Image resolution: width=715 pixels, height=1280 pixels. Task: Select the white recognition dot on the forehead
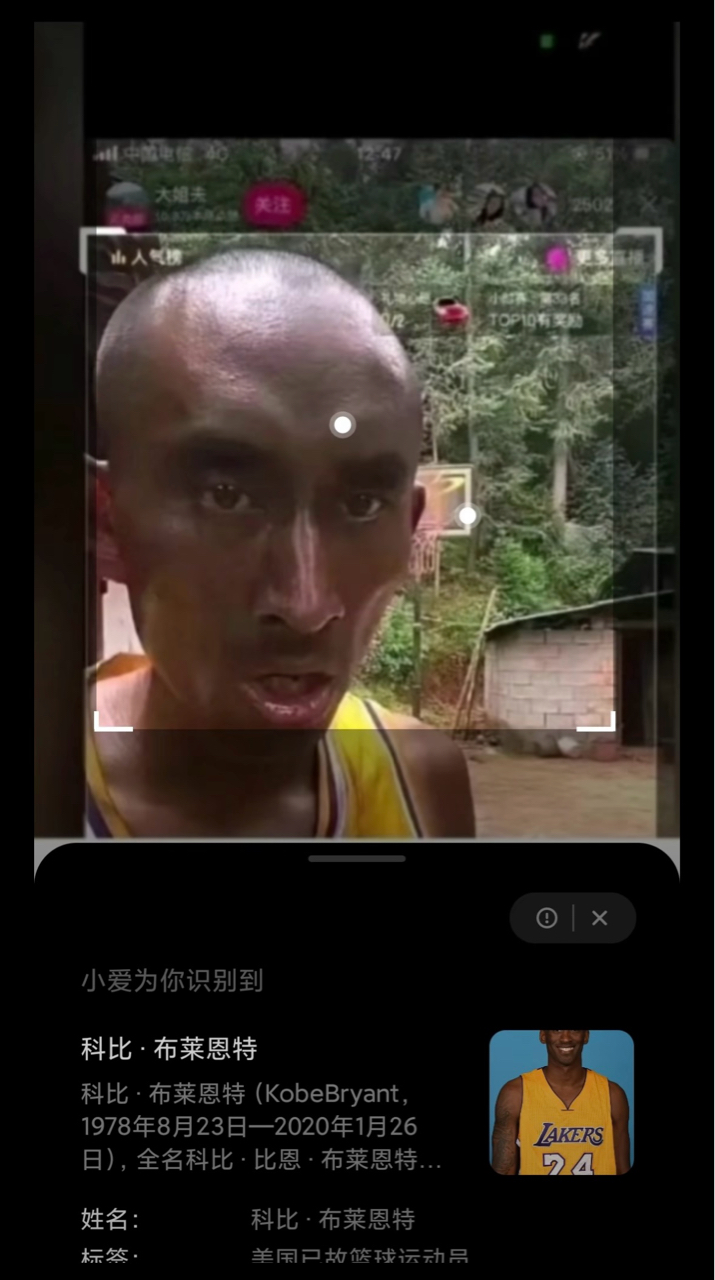tap(342, 425)
